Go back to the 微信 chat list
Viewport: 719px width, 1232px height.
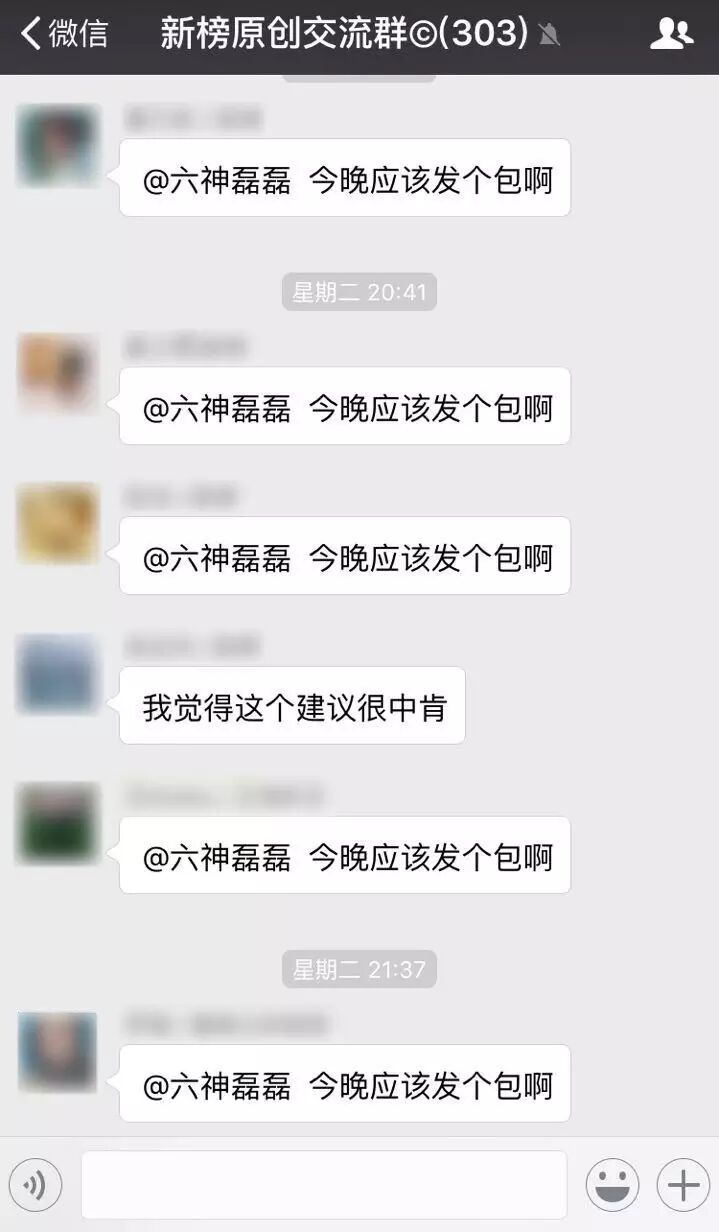pyautogui.click(x=64, y=34)
